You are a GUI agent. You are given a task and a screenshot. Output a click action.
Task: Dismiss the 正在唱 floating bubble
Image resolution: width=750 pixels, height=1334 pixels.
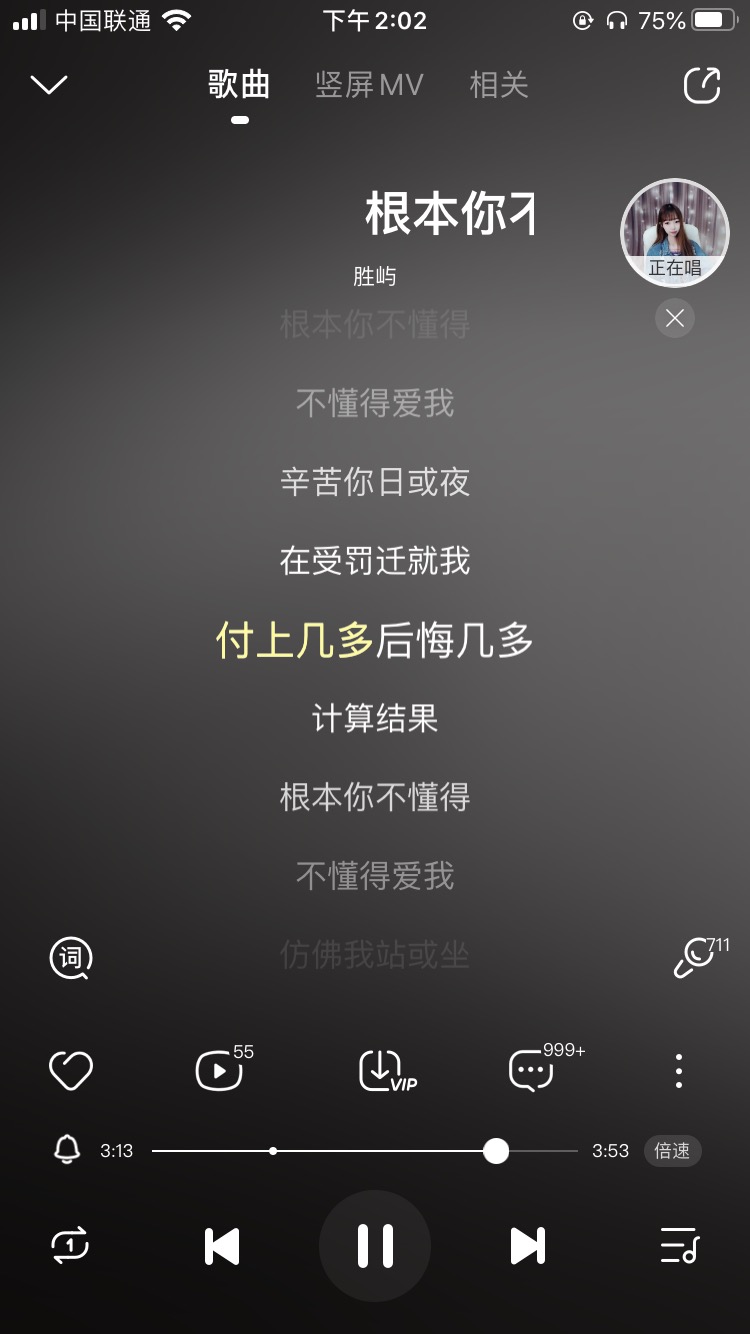[675, 318]
